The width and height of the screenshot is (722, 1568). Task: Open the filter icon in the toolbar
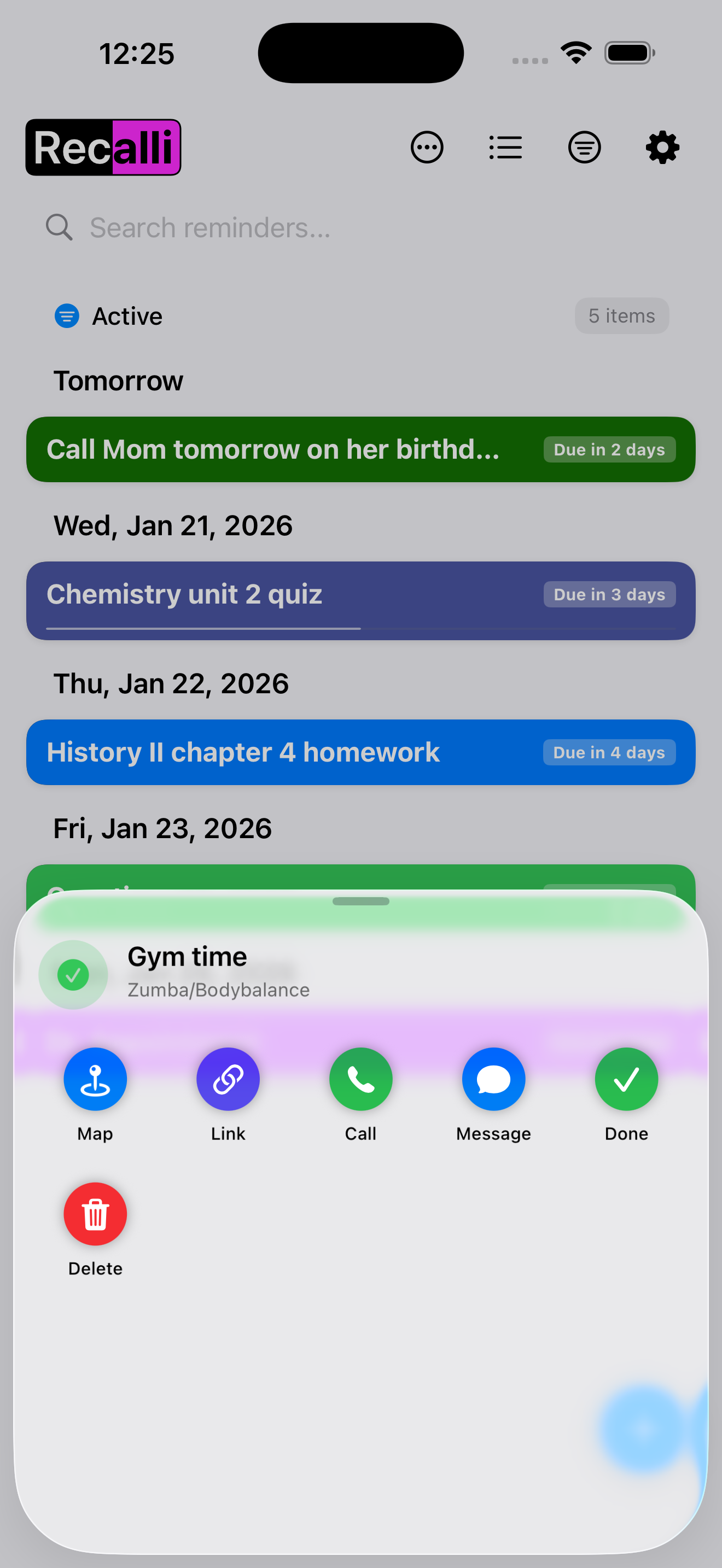tap(584, 147)
